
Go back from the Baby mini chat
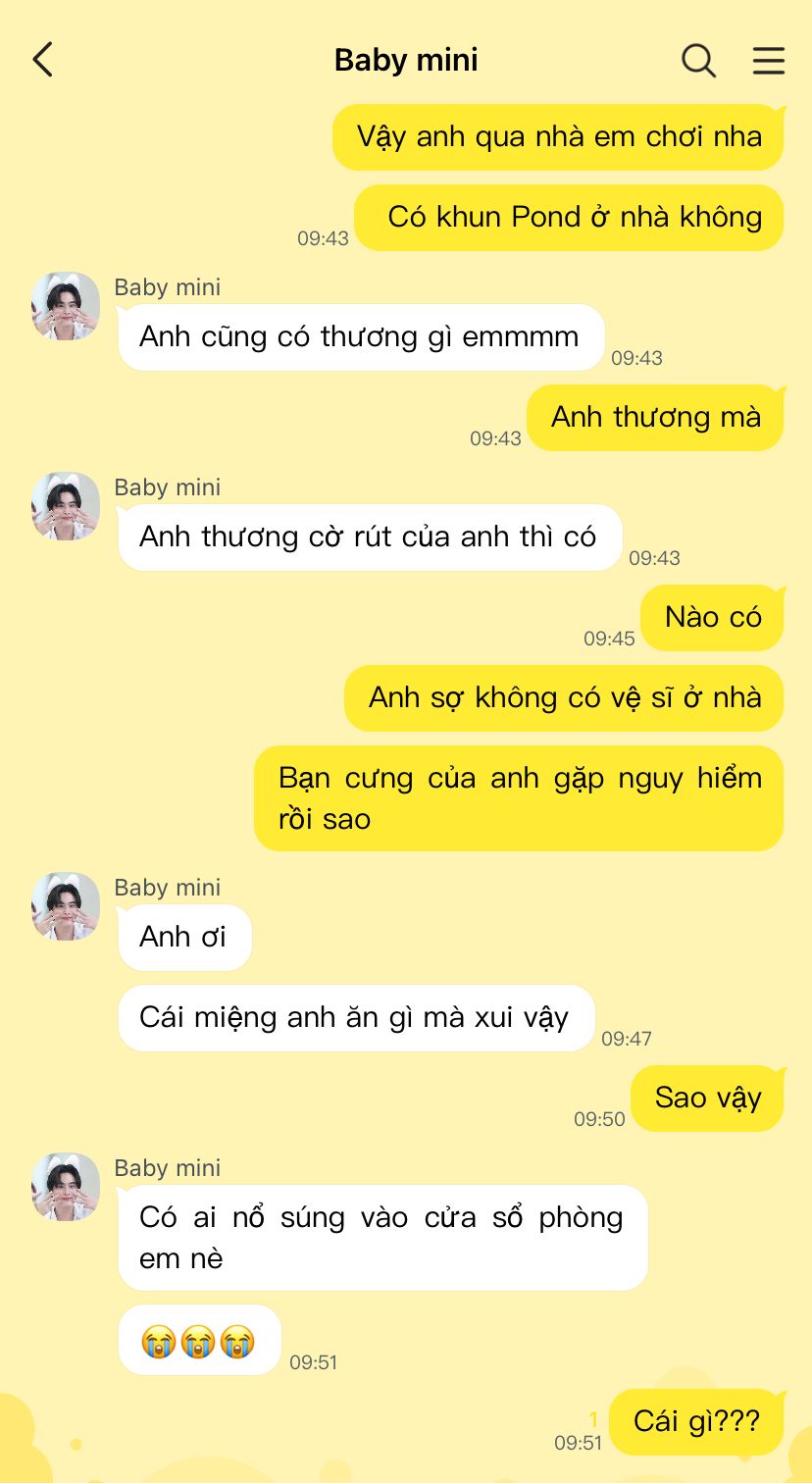[x=42, y=60]
